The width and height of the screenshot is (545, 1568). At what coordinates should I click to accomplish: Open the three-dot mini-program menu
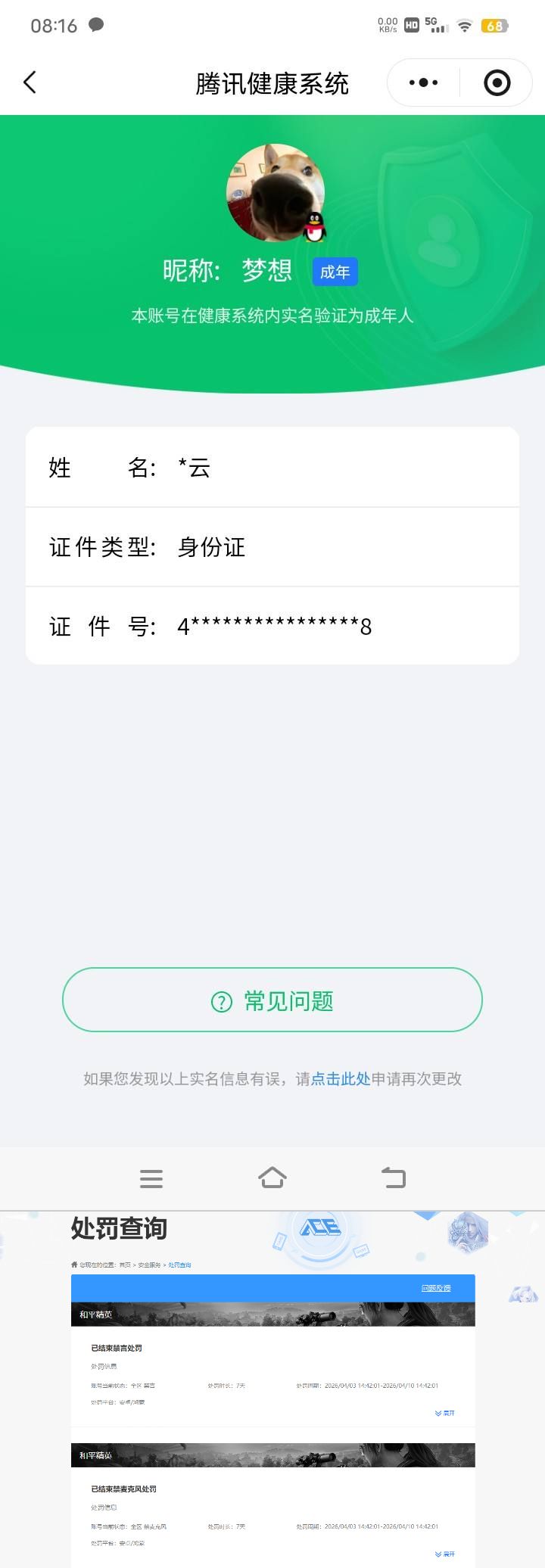point(422,82)
